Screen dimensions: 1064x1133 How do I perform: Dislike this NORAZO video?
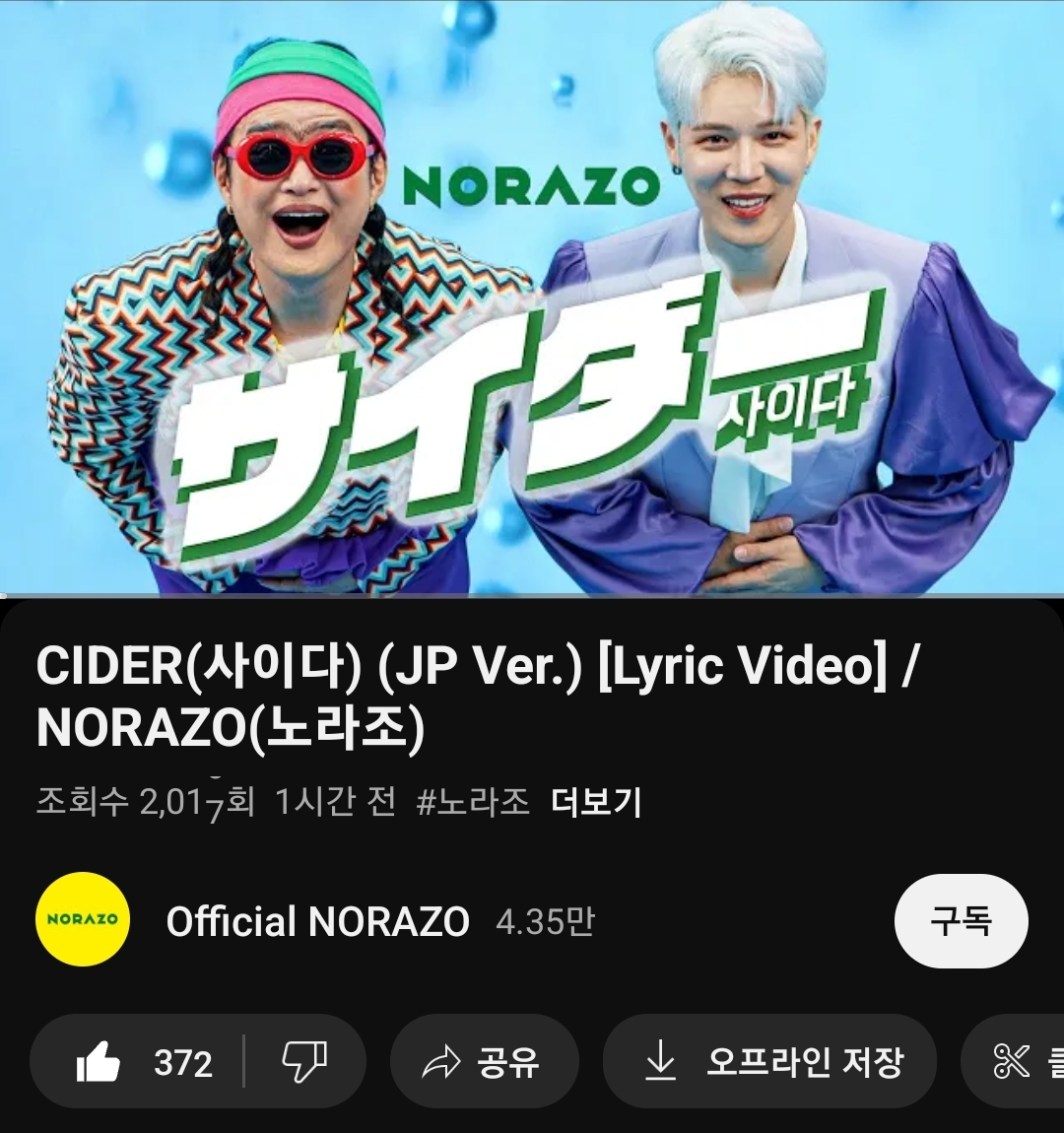[x=304, y=1062]
